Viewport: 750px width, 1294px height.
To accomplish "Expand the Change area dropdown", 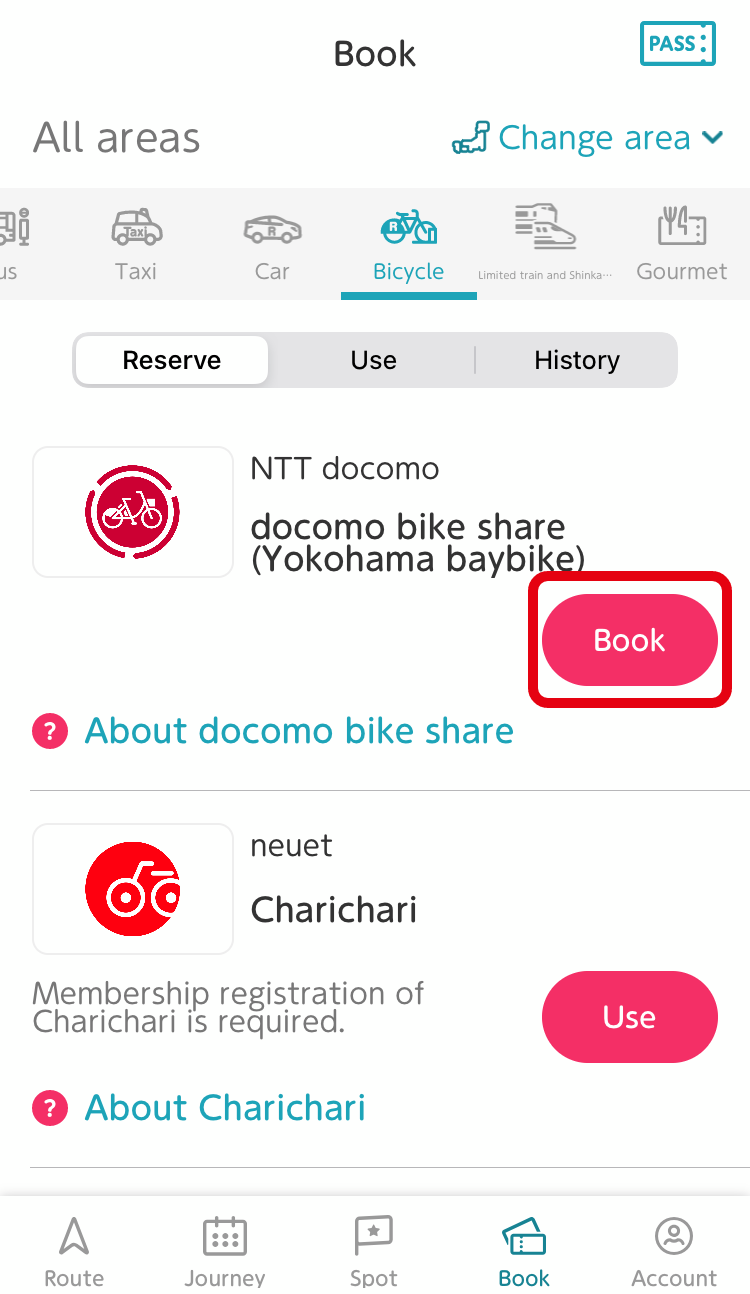I will pos(588,138).
